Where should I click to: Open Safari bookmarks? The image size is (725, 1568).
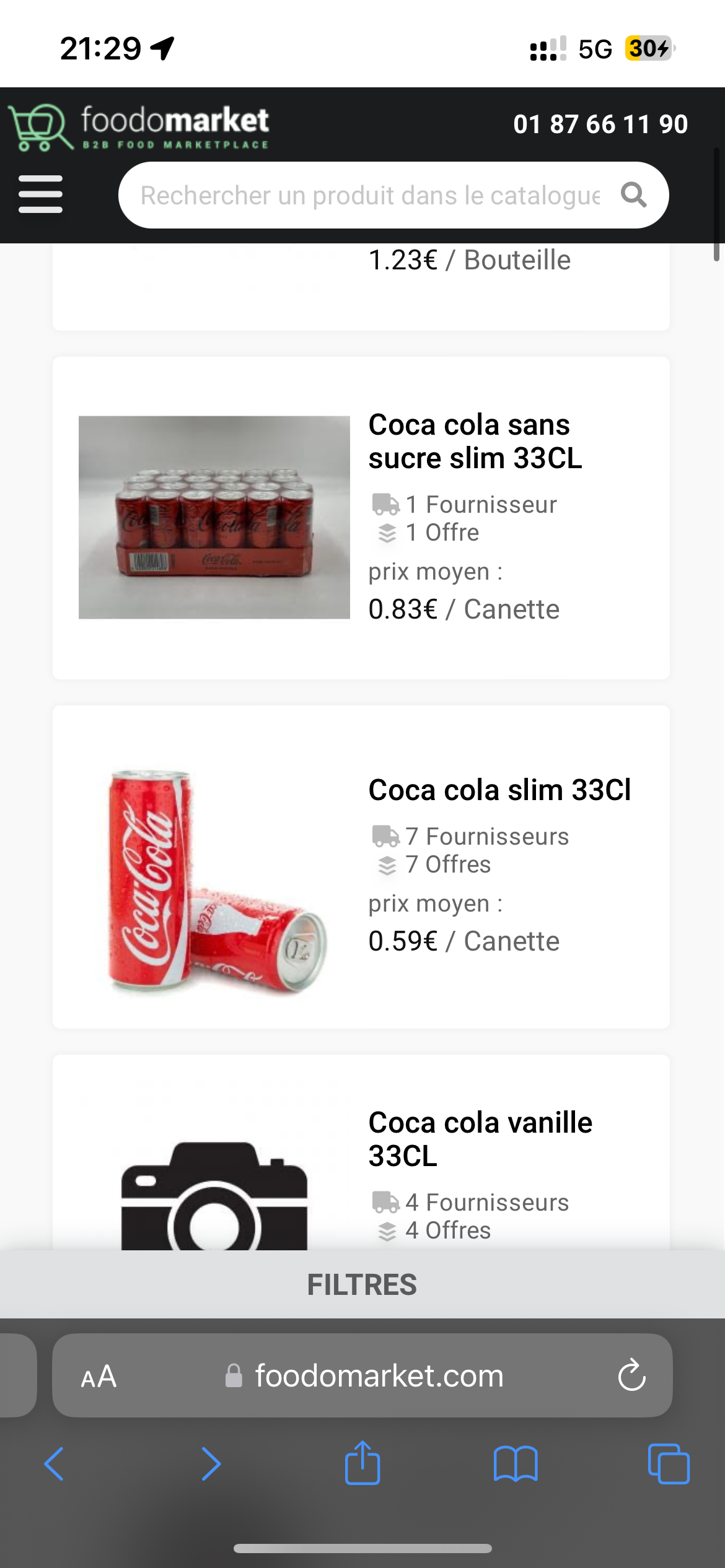[x=516, y=1464]
